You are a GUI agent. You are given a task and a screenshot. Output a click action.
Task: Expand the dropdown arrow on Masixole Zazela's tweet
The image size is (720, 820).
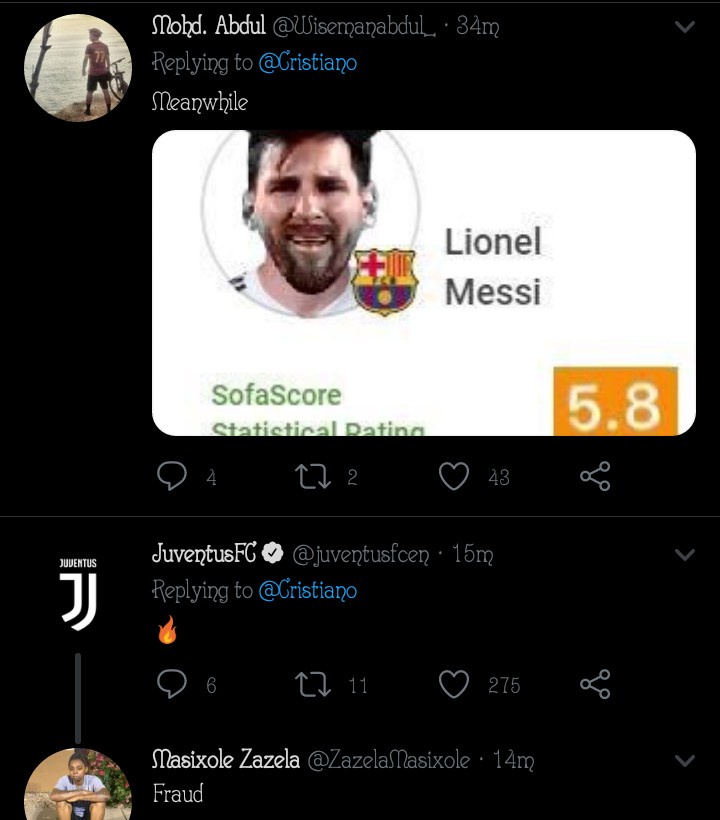[x=685, y=761]
